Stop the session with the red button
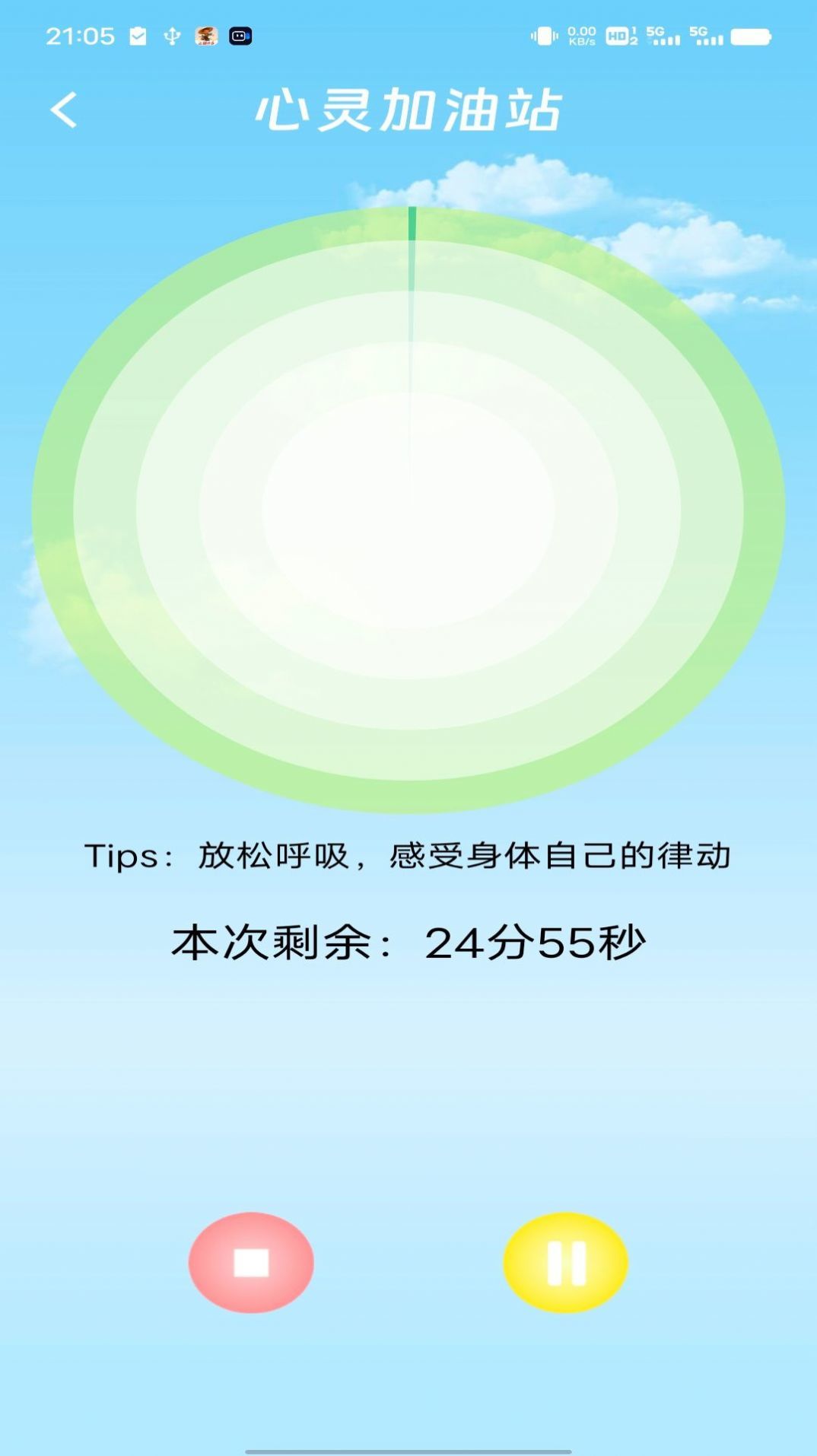 pos(251,1263)
